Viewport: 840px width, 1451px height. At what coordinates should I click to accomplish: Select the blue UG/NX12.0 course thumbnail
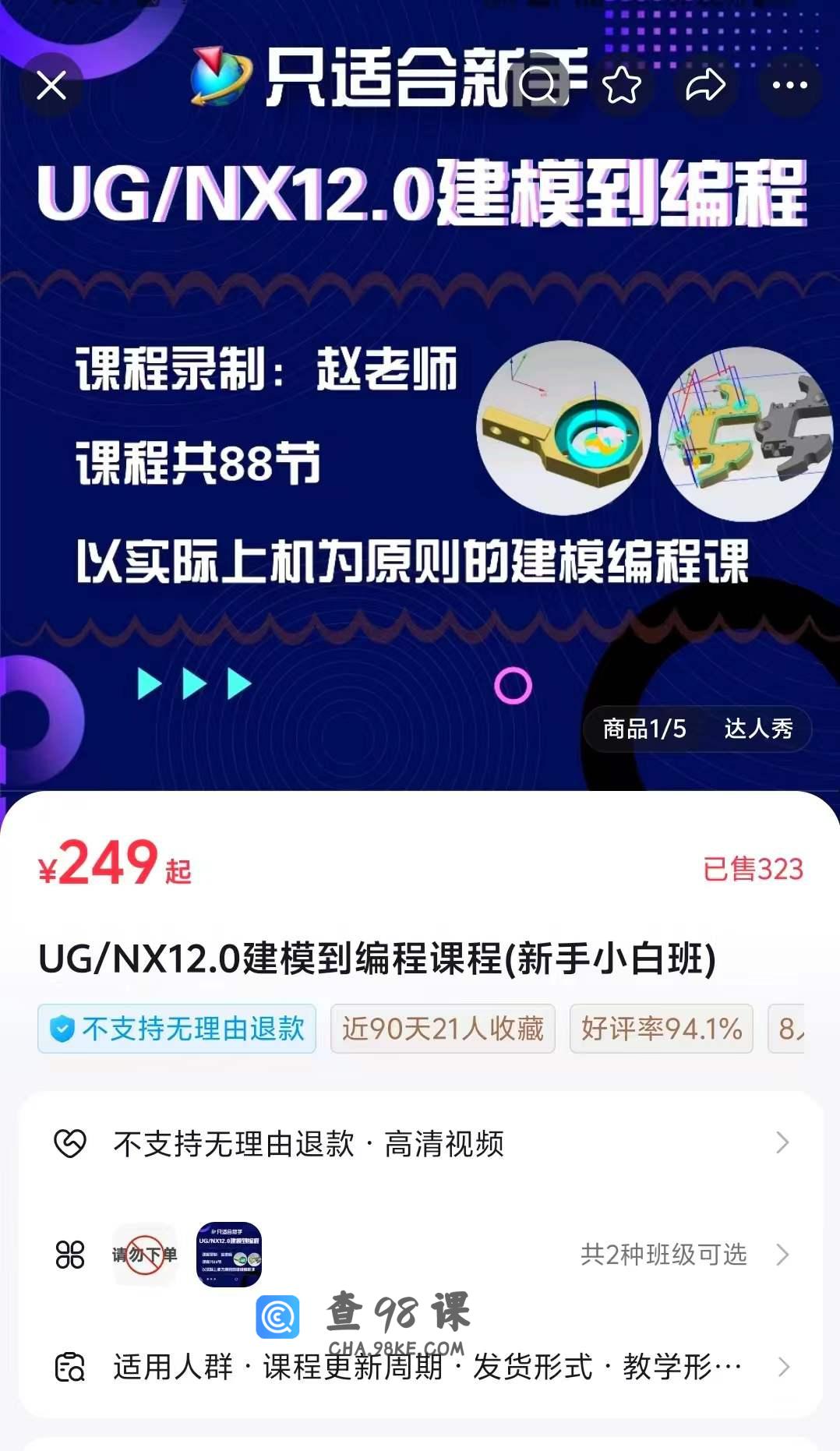229,1255
